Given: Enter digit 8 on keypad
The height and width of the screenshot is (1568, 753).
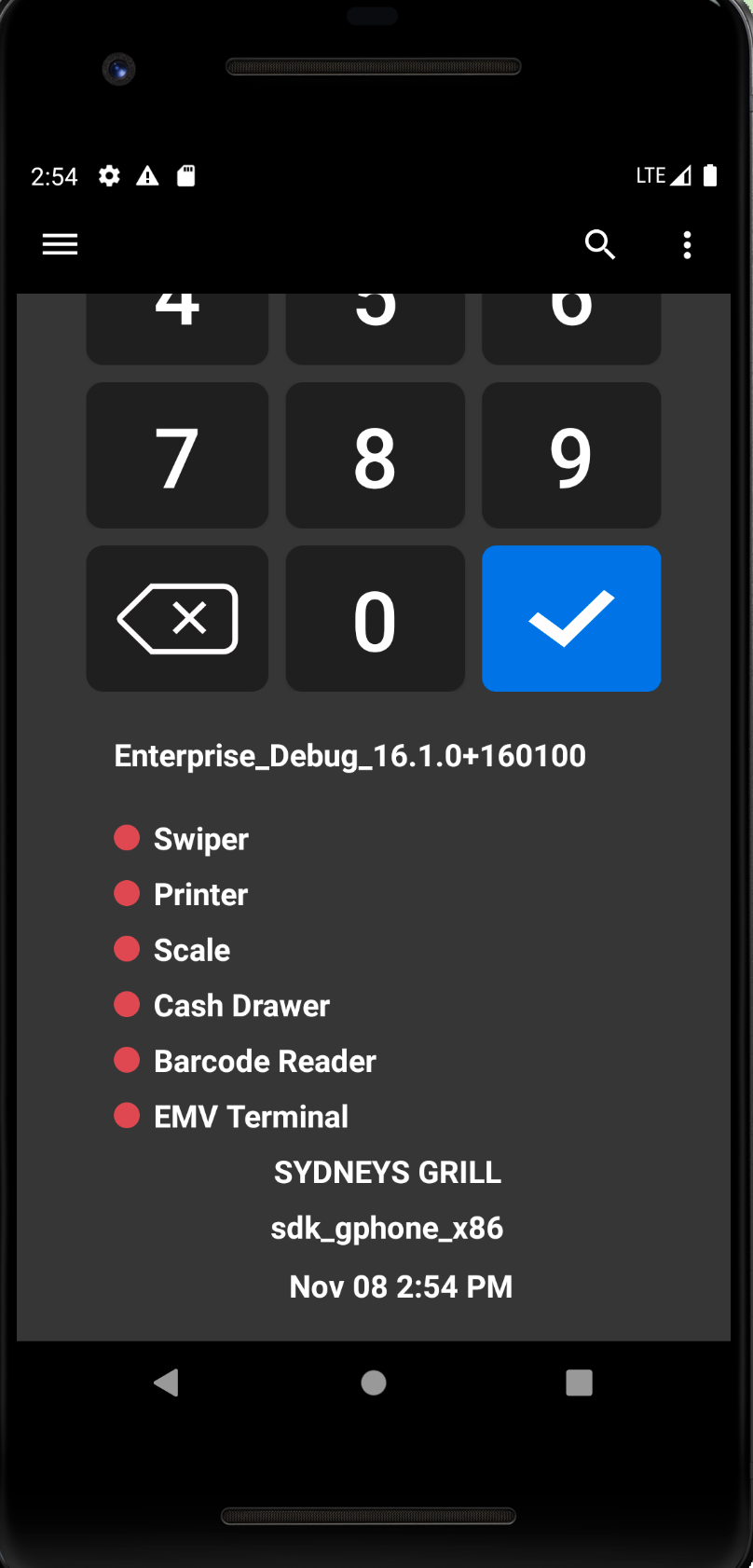Looking at the screenshot, I should 375,455.
